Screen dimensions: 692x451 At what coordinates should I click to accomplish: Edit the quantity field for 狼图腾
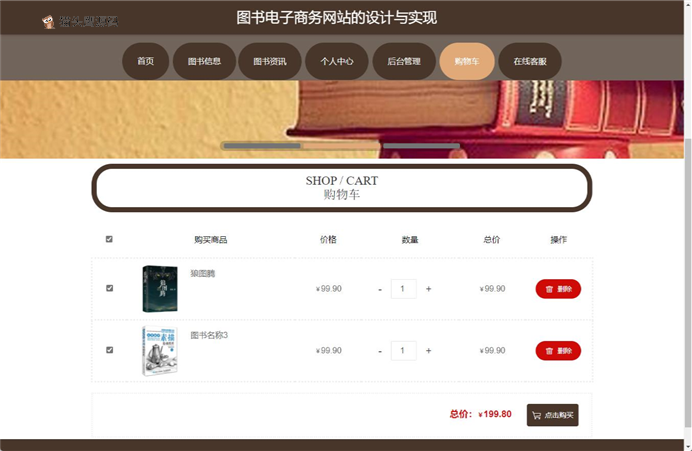coord(404,289)
